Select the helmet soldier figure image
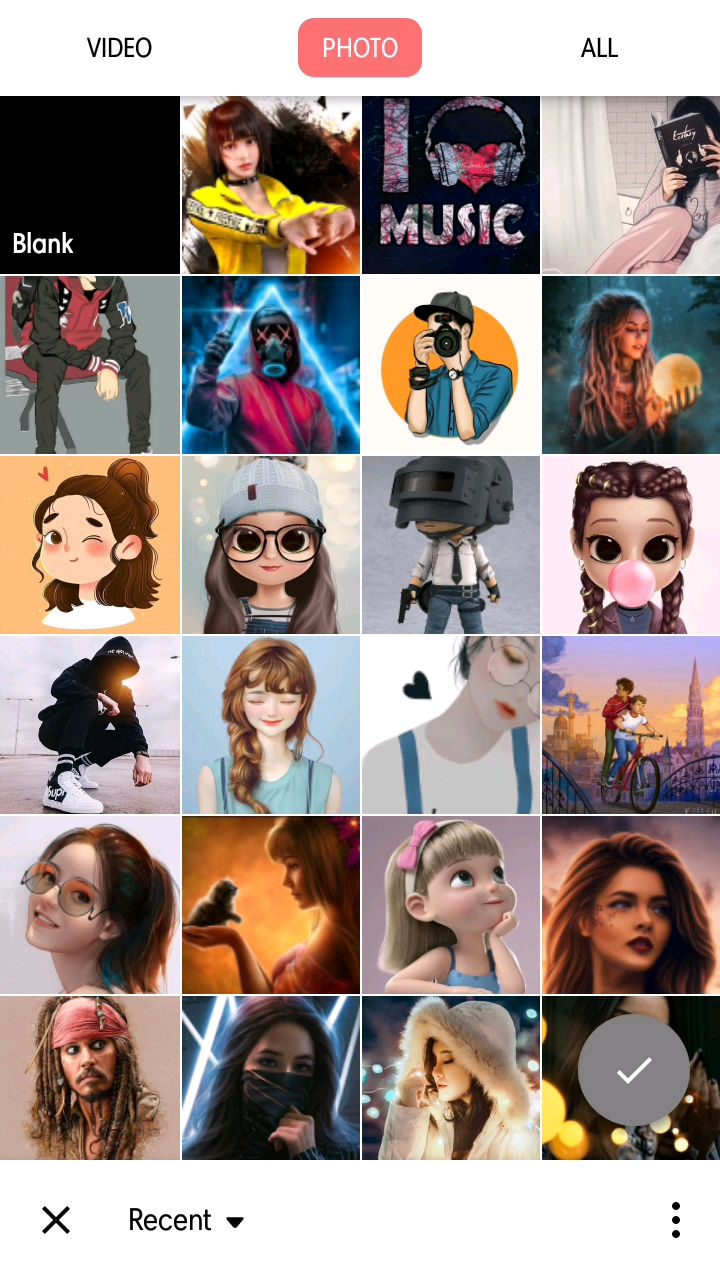 450,545
